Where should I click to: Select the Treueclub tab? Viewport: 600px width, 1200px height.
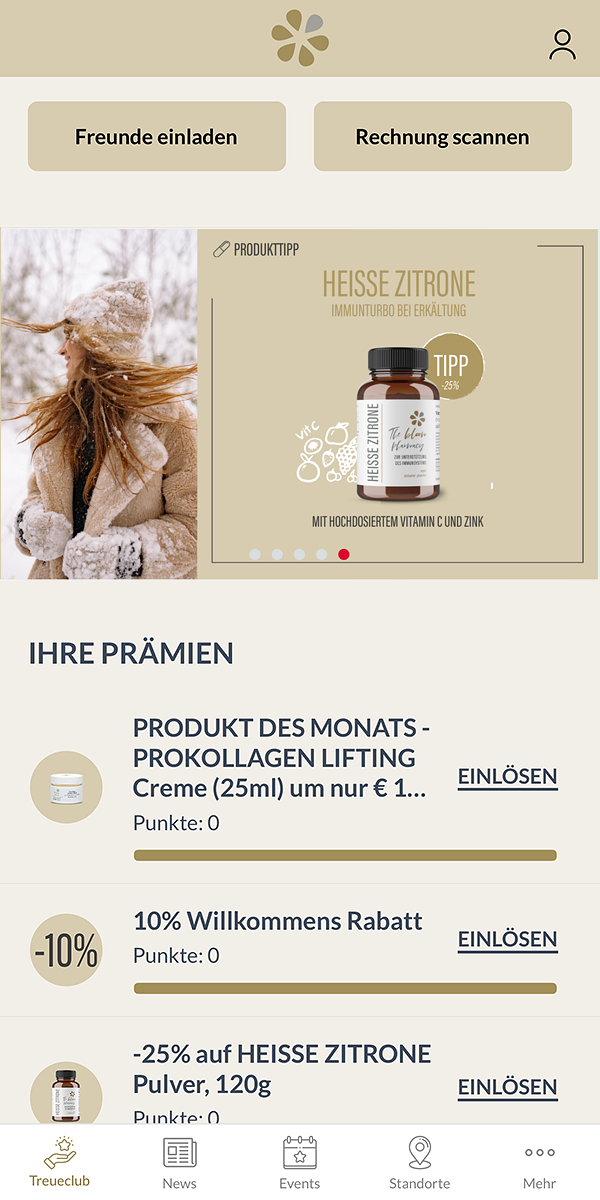pyautogui.click(x=60, y=1162)
